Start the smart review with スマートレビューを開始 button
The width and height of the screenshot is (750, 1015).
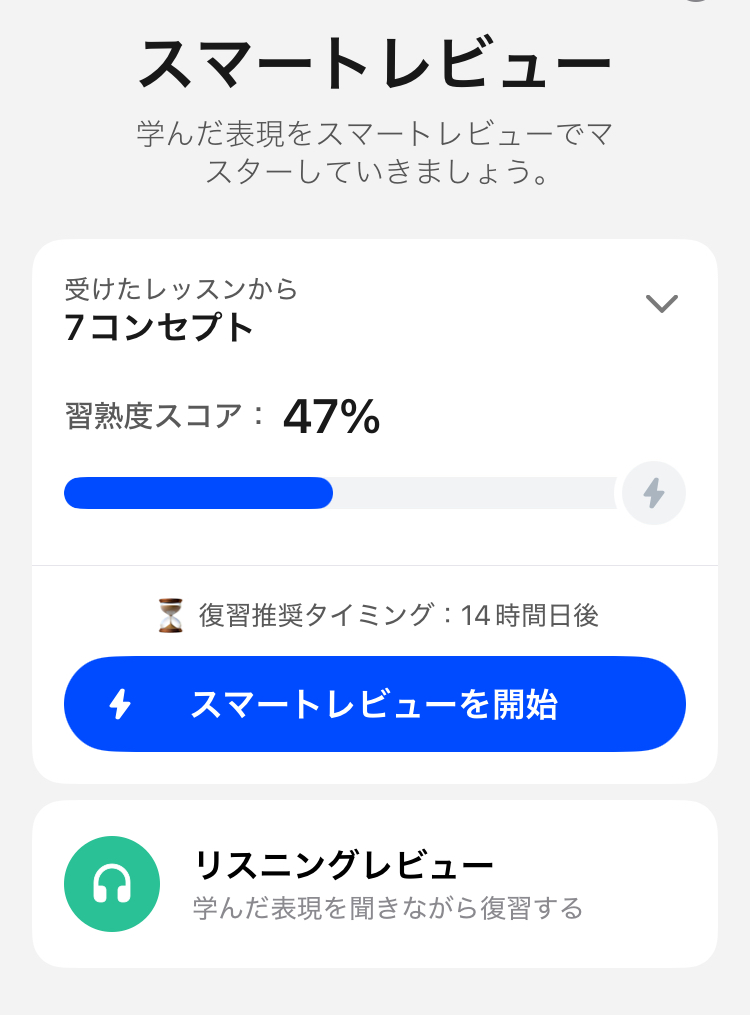pos(375,704)
